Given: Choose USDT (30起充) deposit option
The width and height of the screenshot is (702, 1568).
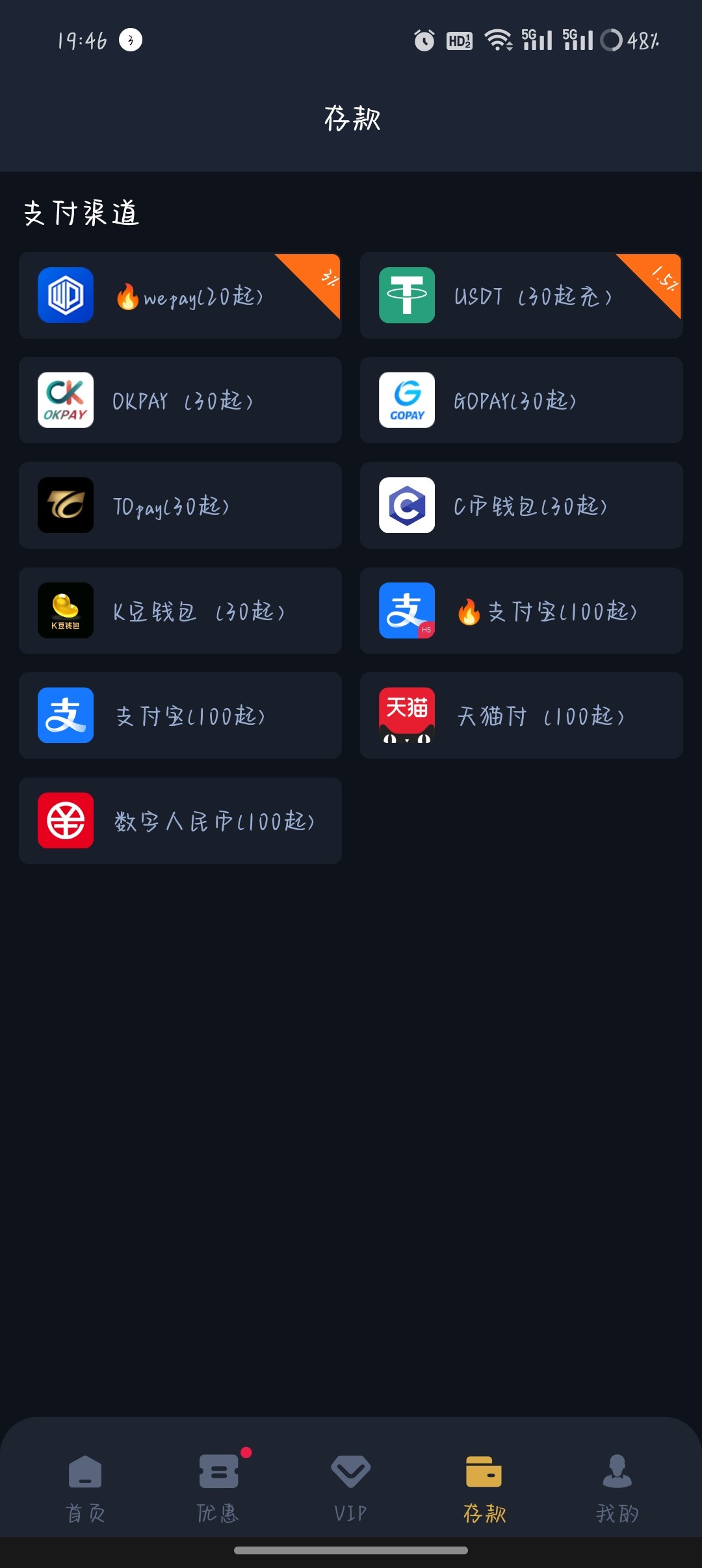Looking at the screenshot, I should [x=521, y=296].
